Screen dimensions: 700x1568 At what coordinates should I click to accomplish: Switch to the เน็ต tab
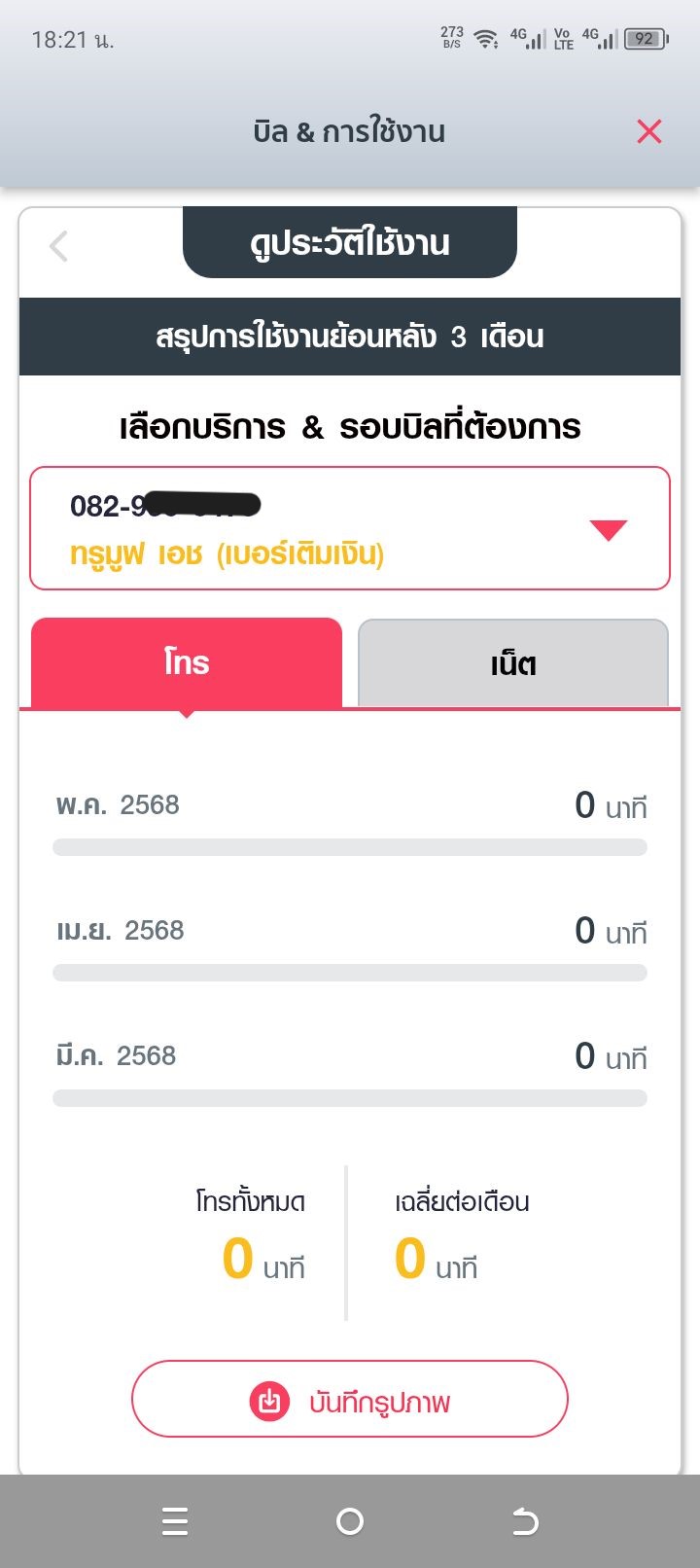click(513, 663)
